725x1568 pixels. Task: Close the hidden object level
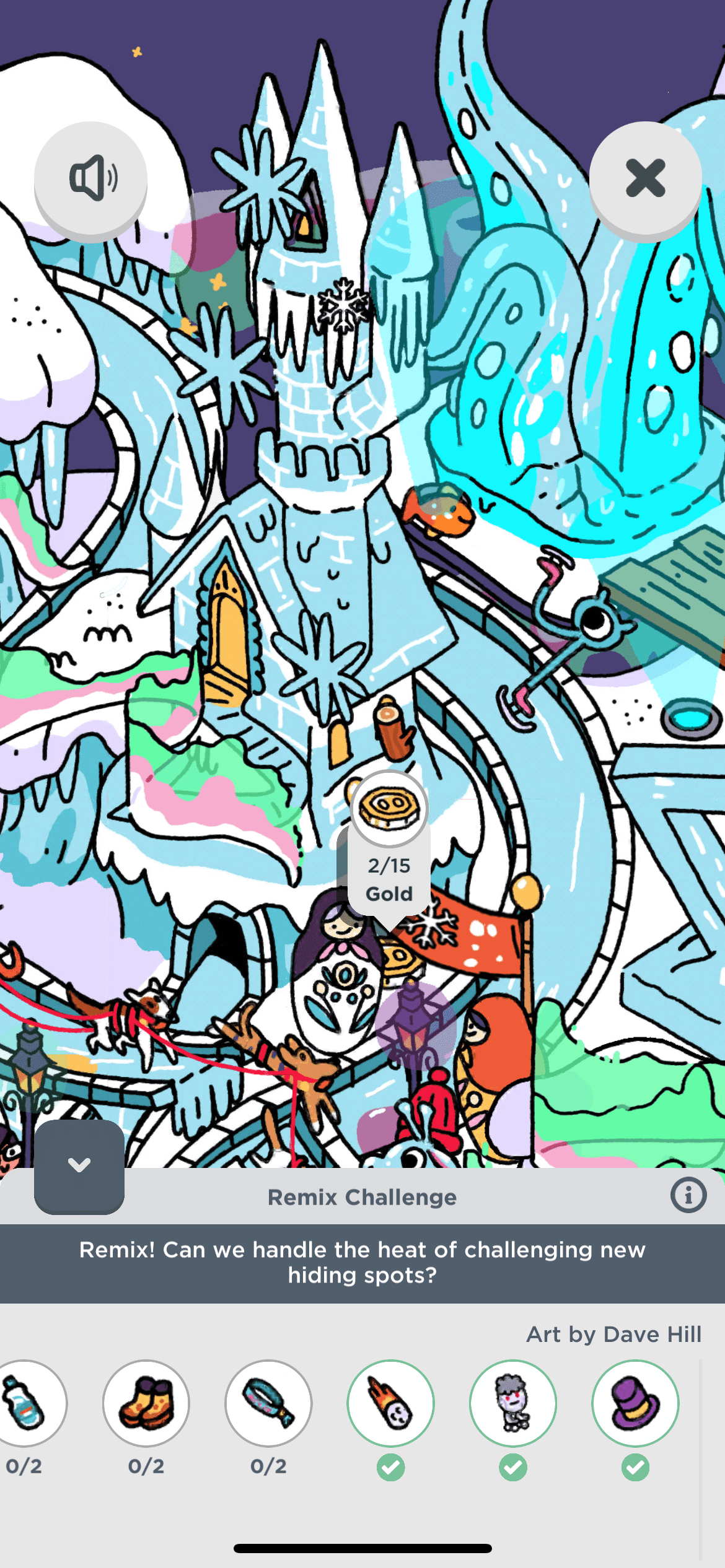pos(645,179)
